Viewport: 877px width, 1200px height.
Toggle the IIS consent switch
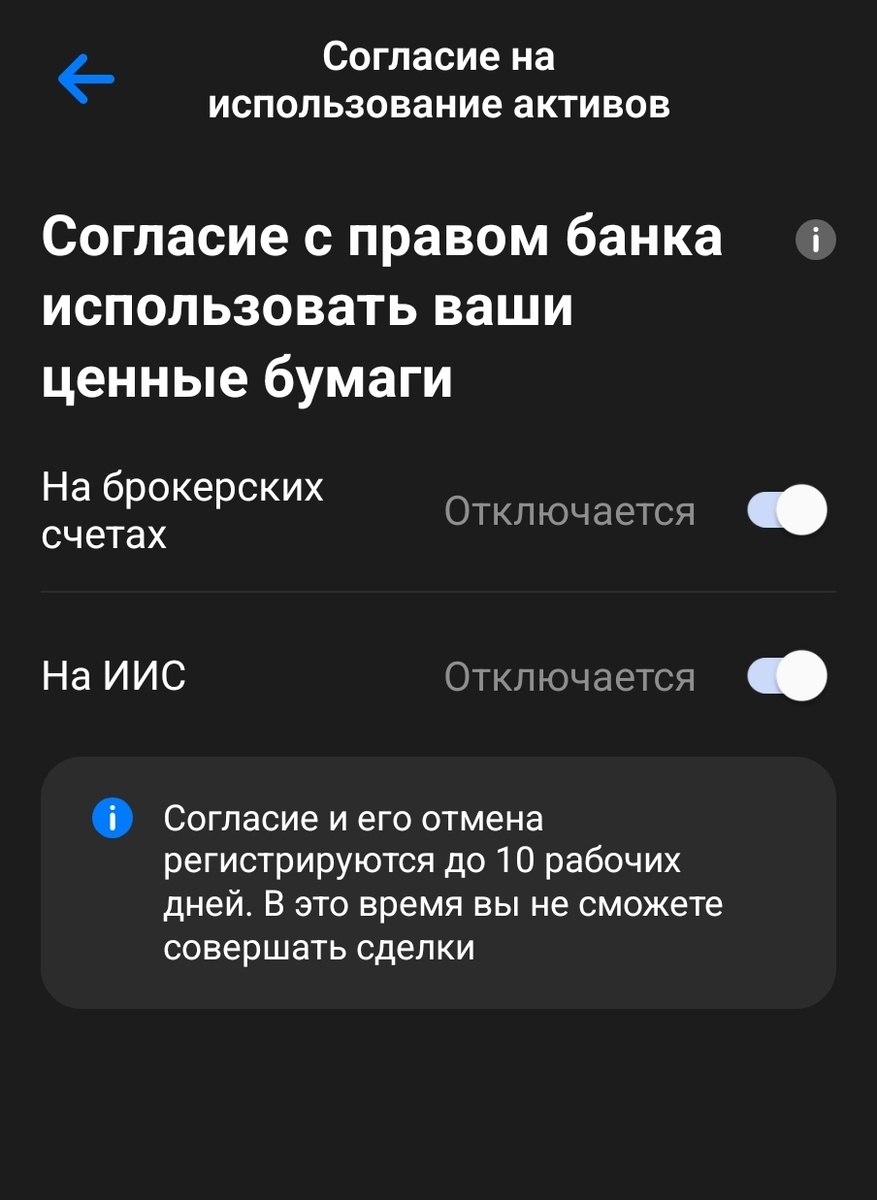[786, 676]
